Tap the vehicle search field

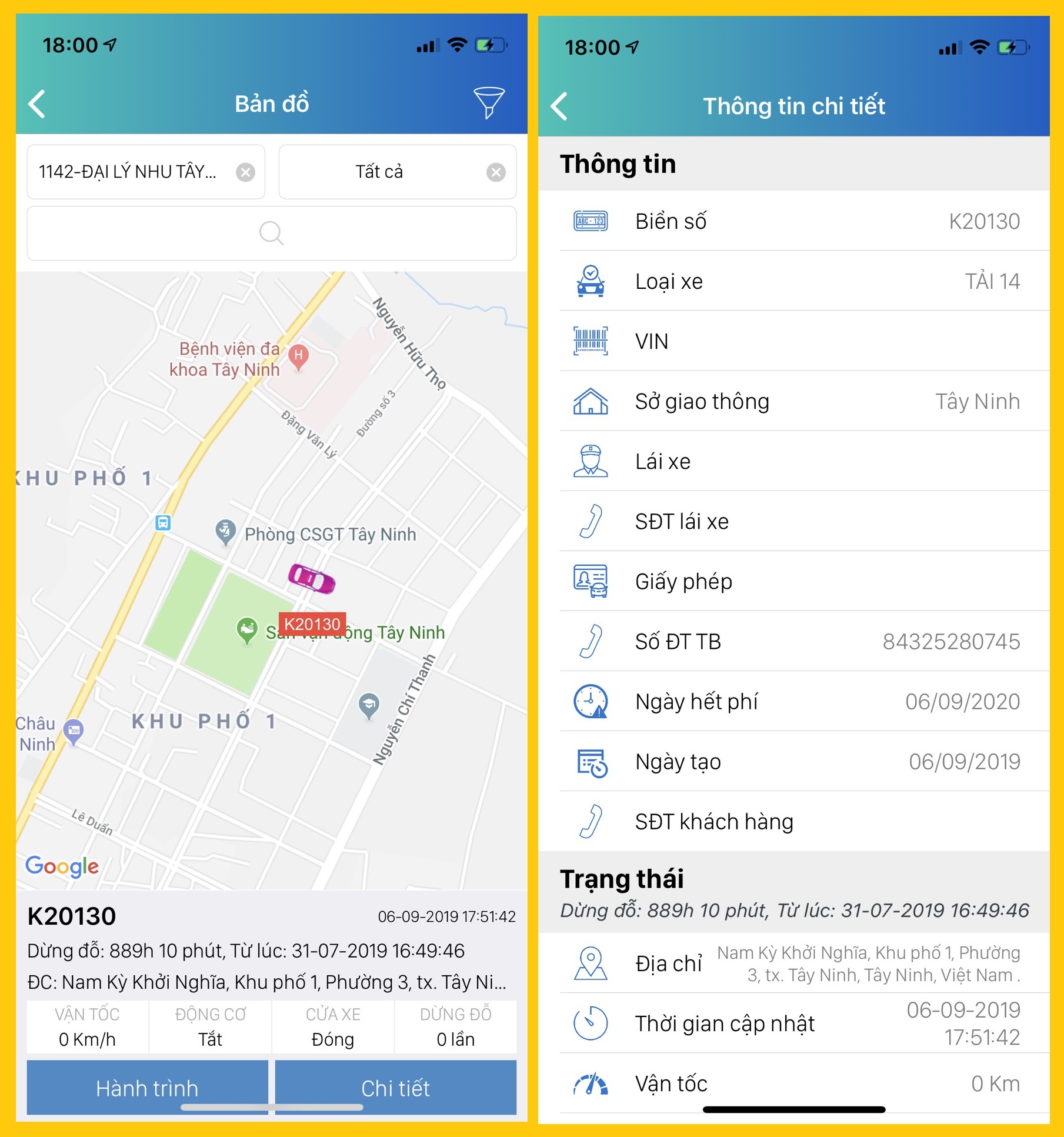[x=271, y=234]
